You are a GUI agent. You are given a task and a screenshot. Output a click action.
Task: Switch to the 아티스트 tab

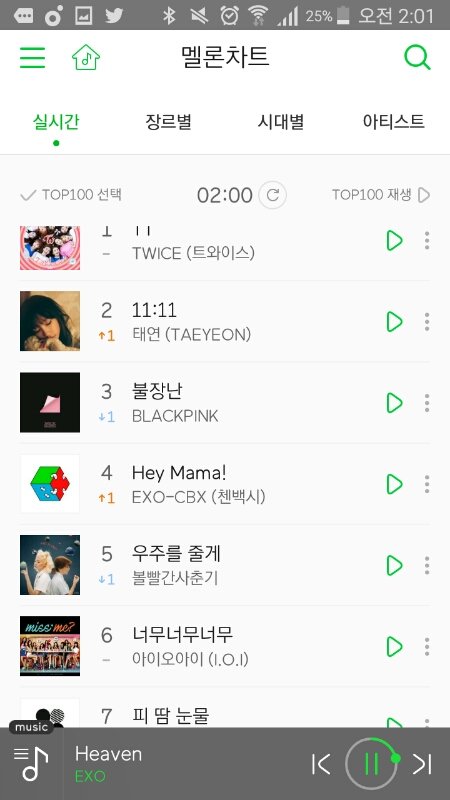coord(393,122)
